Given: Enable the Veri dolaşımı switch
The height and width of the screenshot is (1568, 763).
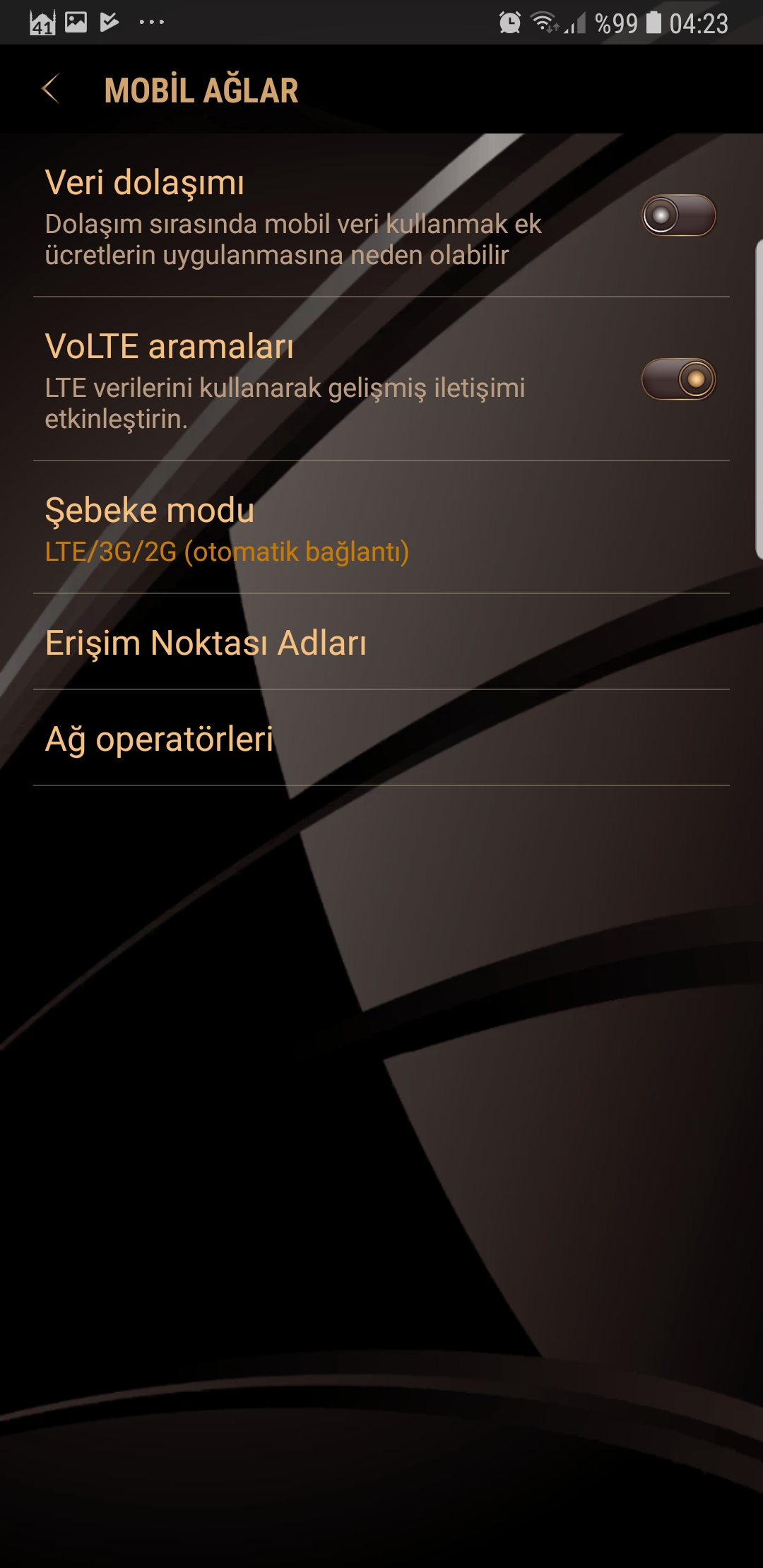Looking at the screenshot, I should coord(678,215).
